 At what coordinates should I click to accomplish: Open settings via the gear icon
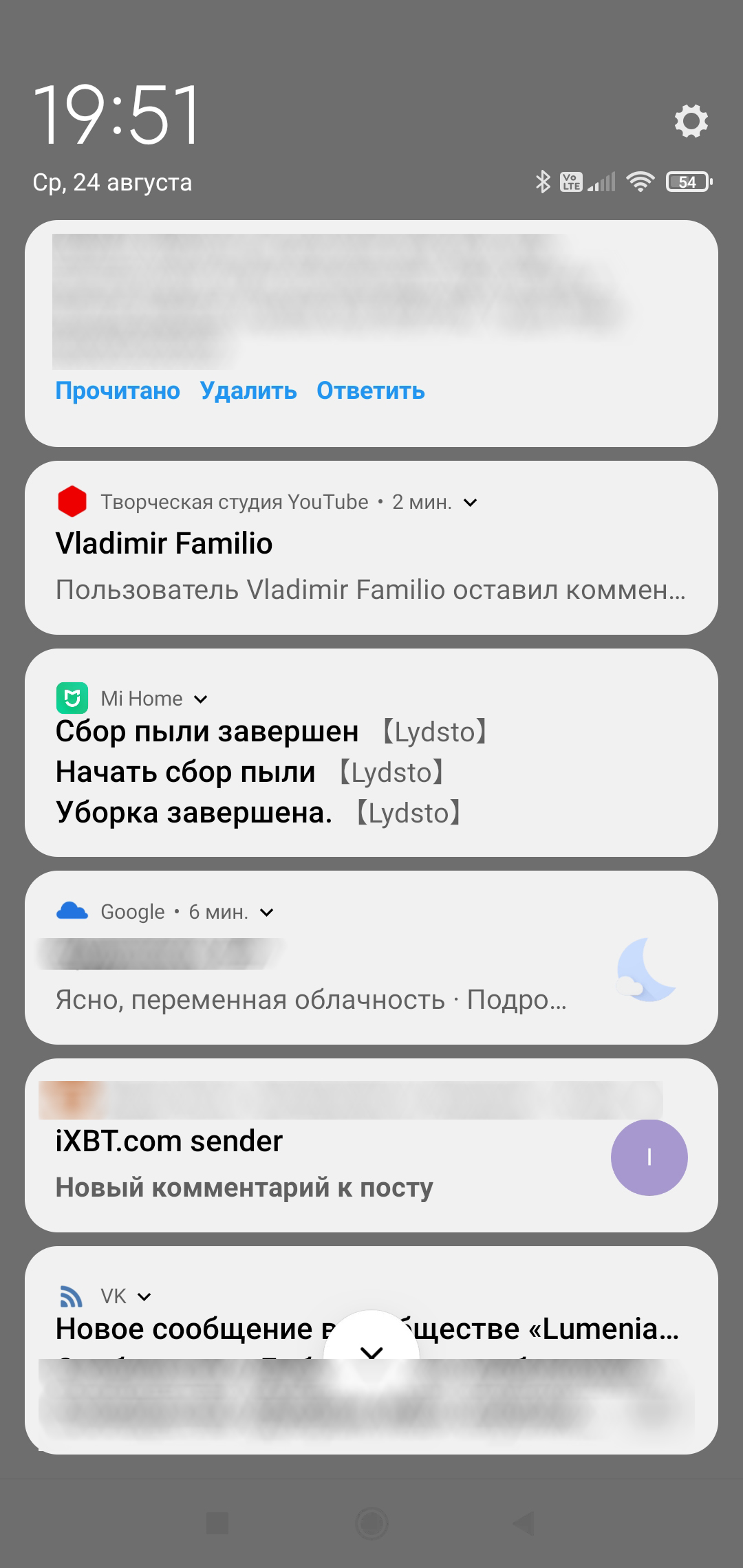coord(691,121)
